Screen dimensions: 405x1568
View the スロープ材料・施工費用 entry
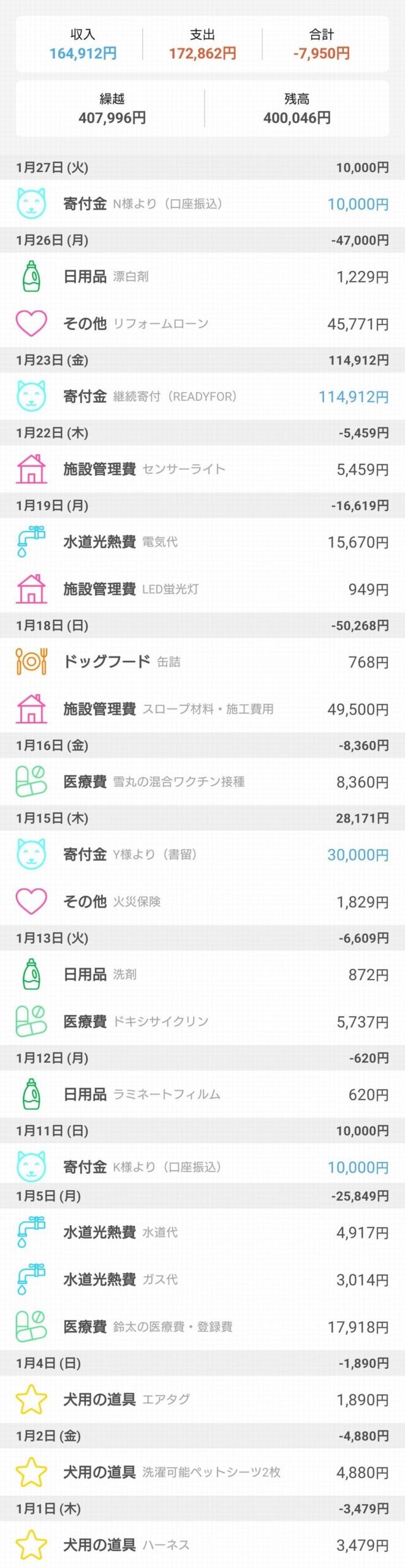click(x=202, y=709)
